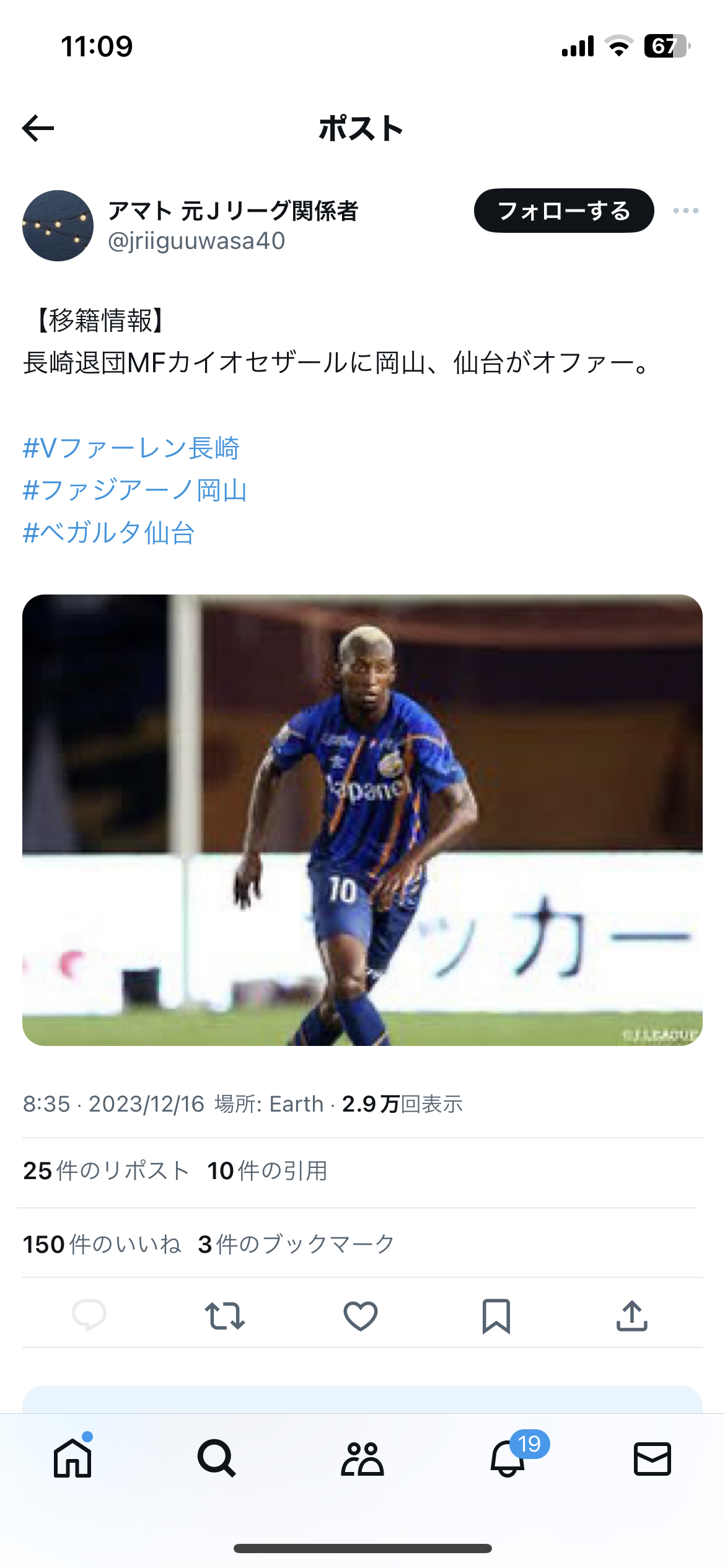View the 10件の引用 quotes list
This screenshot has height=1568, width=725.
tap(267, 1171)
